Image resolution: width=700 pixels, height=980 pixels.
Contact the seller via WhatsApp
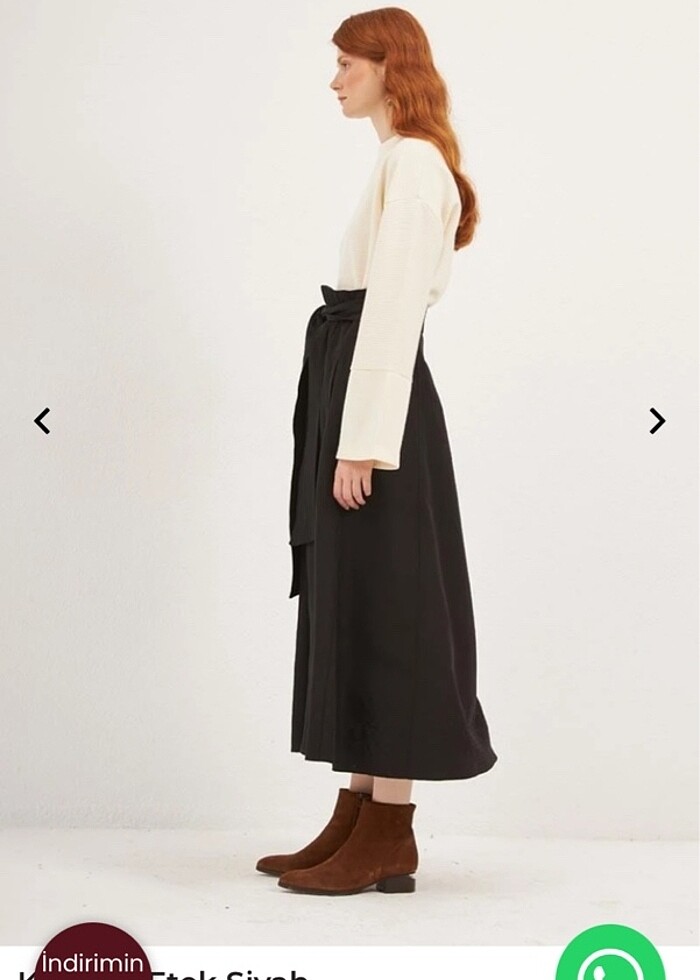pos(610,959)
